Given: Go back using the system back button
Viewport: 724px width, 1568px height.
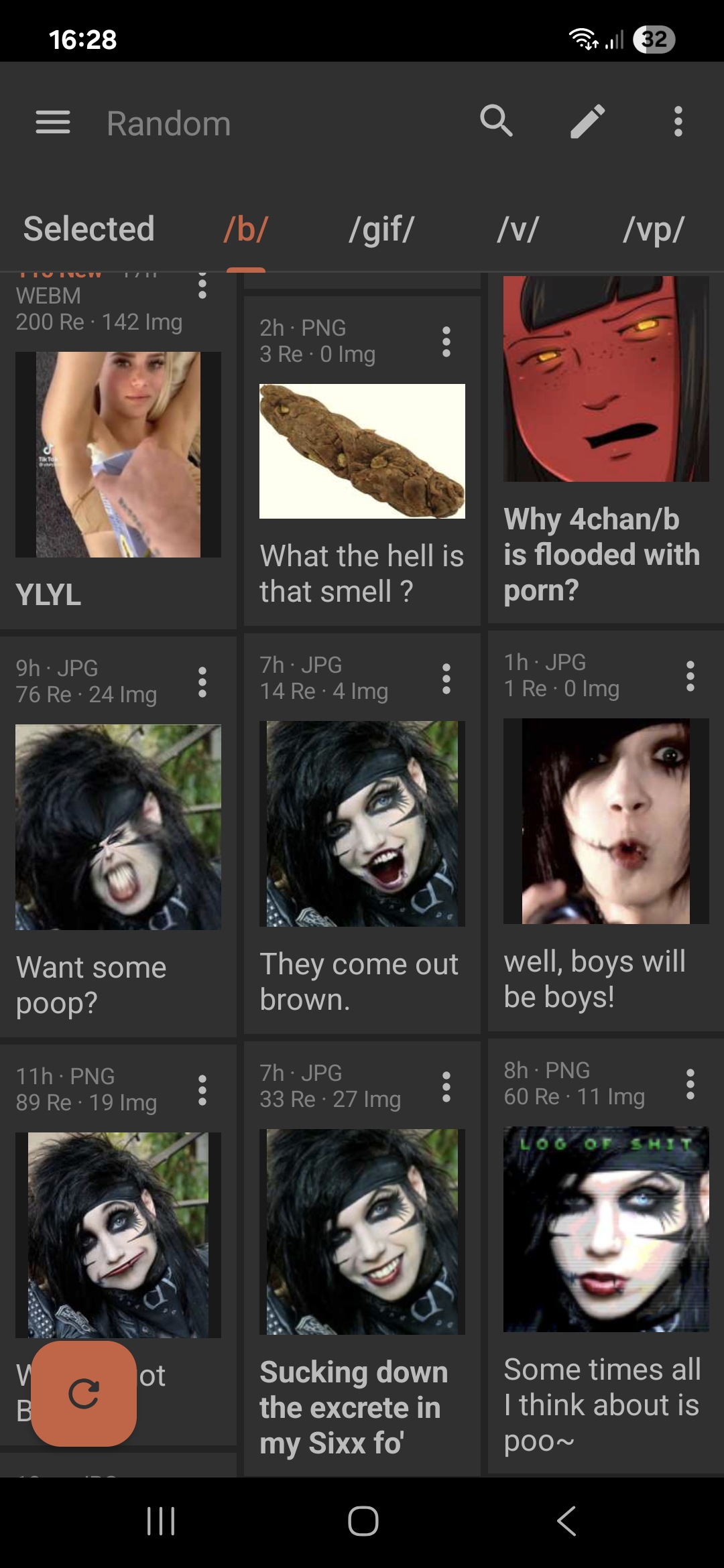Looking at the screenshot, I should coord(566,1521).
